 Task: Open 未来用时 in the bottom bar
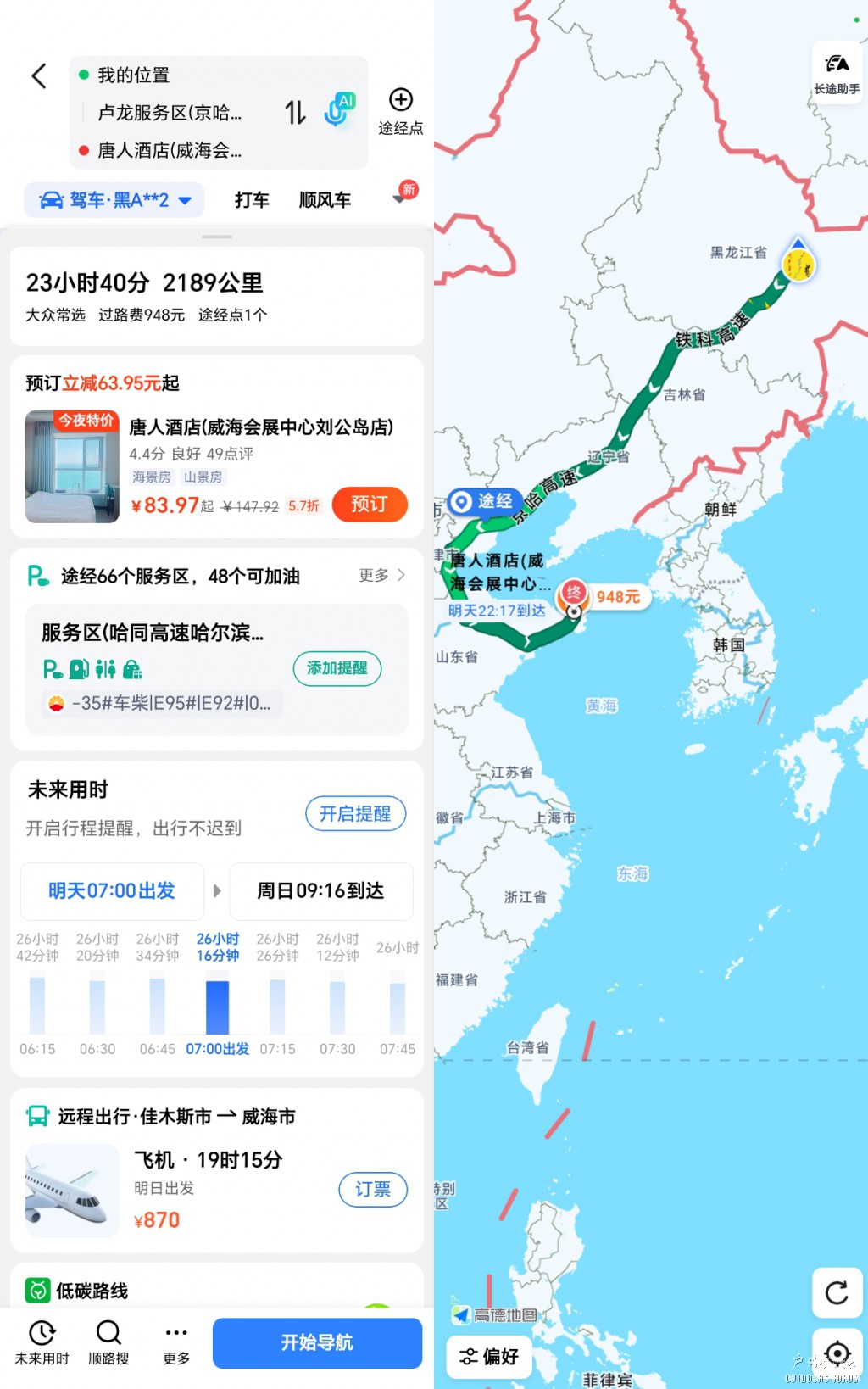[x=42, y=1342]
